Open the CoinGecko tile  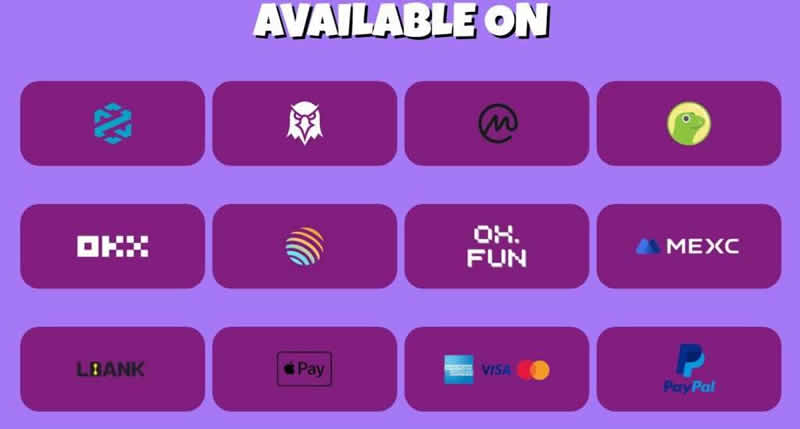688,123
